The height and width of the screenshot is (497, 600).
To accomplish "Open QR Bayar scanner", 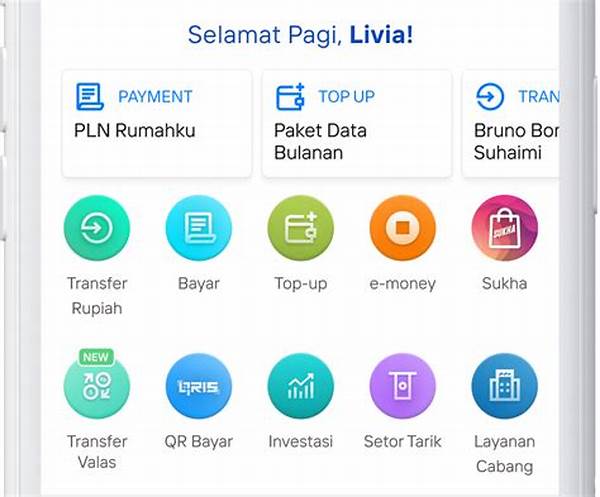I will click(x=199, y=387).
